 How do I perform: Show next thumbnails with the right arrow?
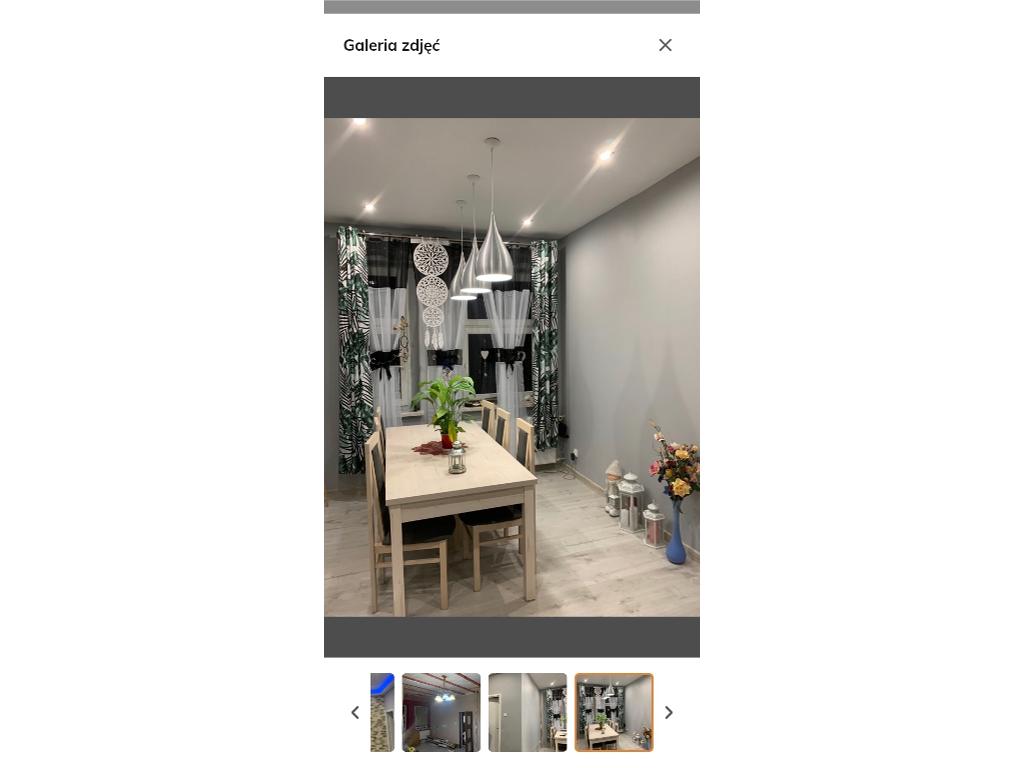click(x=669, y=712)
